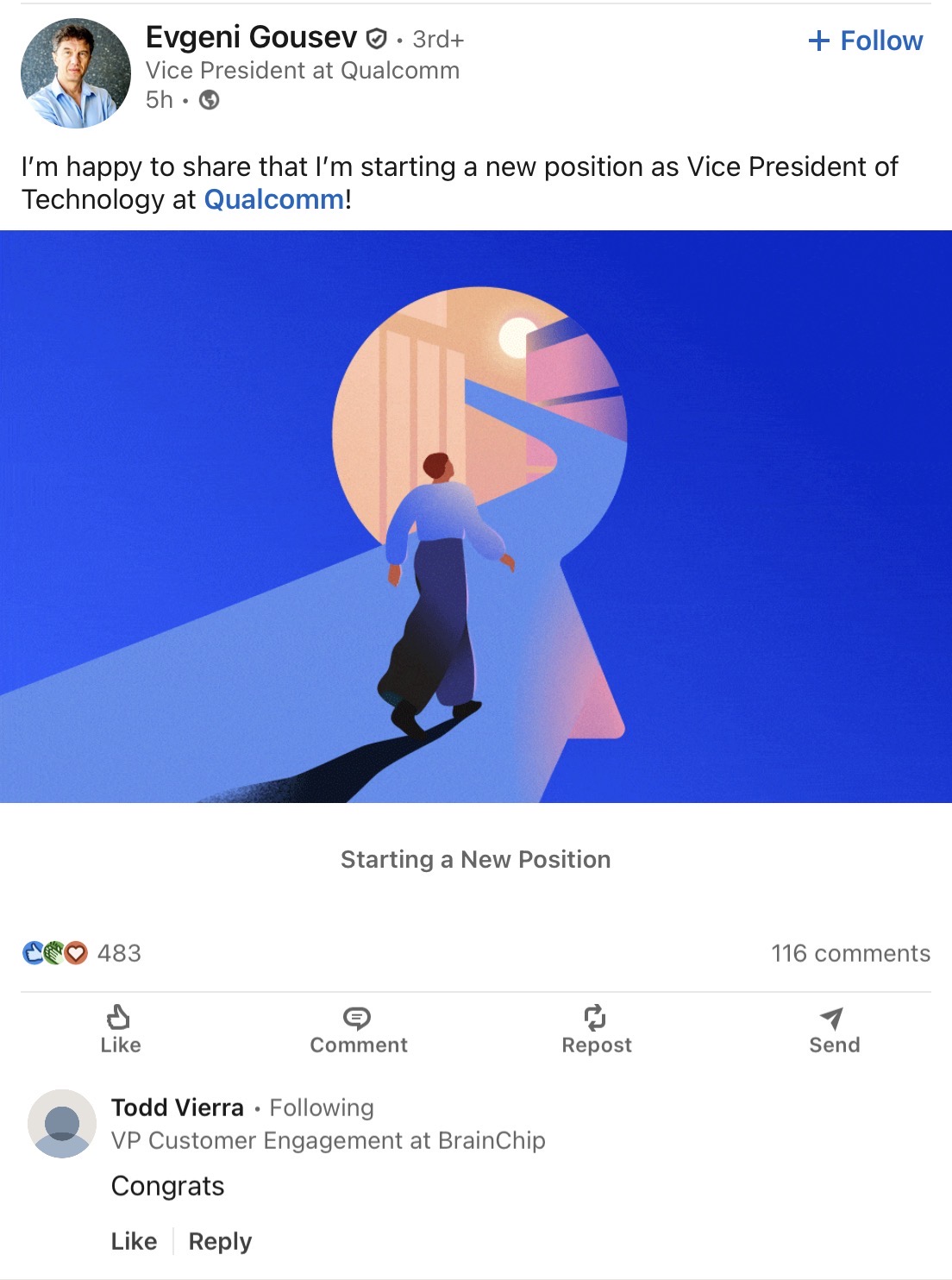The image size is (952, 1280).
Task: Open the 116 comments
Action: [850, 953]
